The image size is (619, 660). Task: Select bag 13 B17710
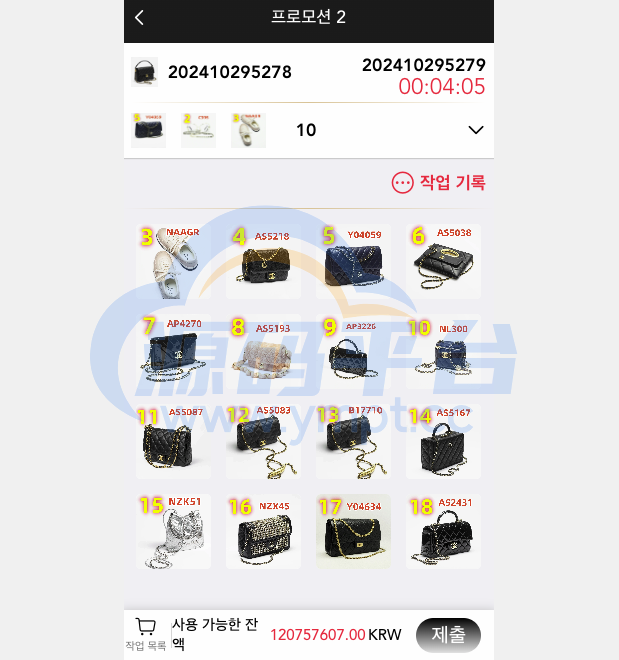tap(353, 442)
